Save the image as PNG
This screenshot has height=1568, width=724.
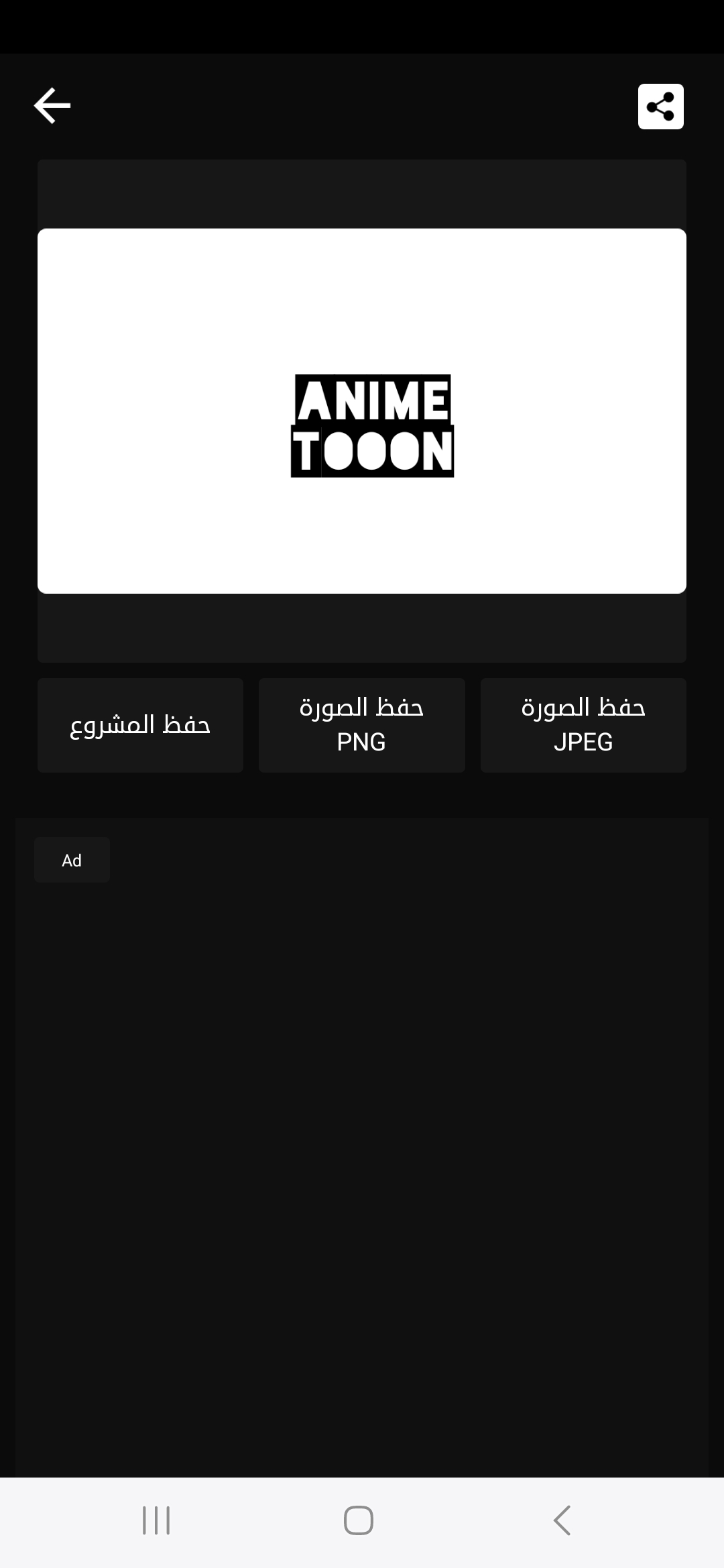click(361, 725)
